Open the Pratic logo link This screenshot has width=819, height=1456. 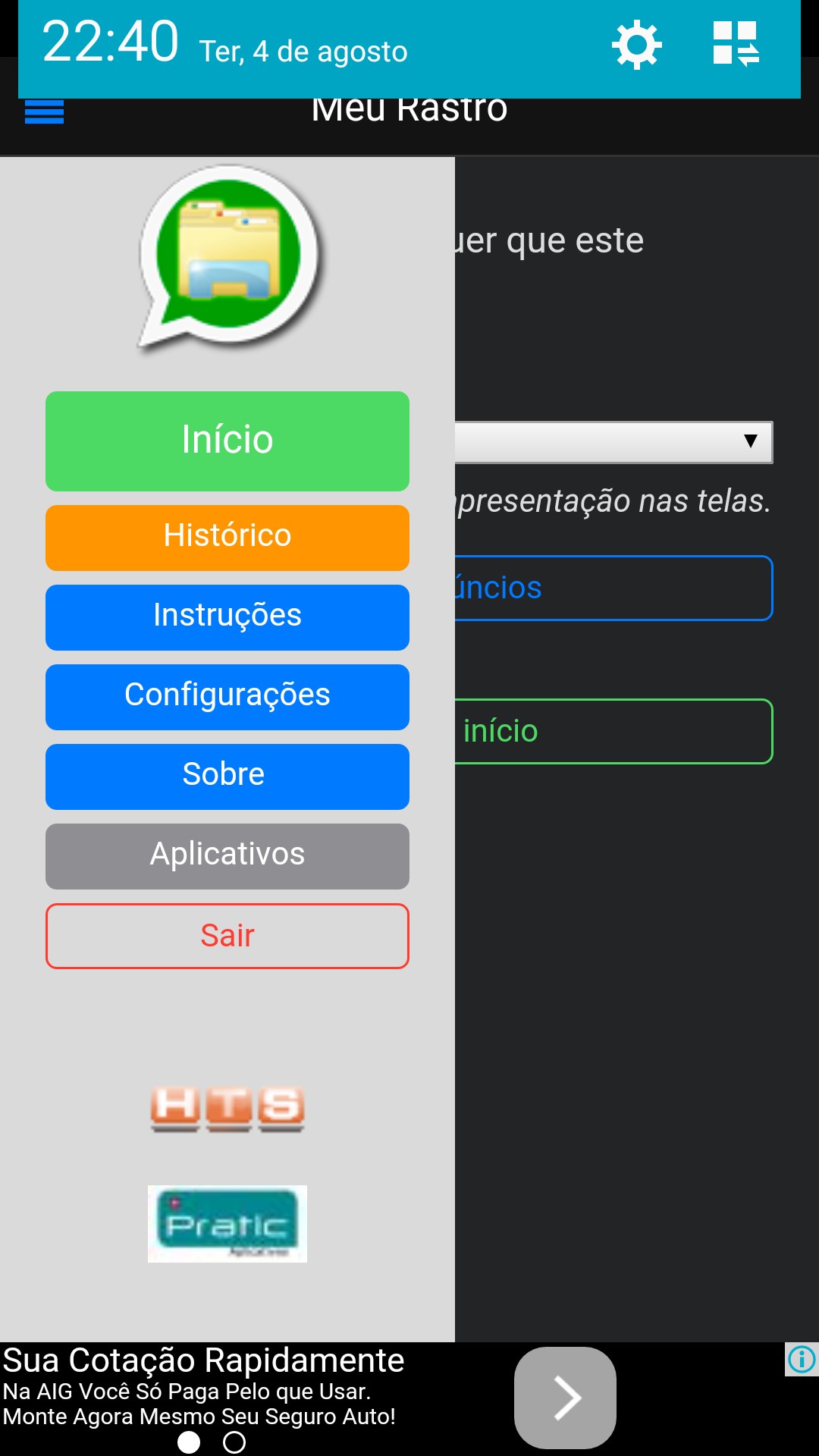click(x=227, y=1223)
